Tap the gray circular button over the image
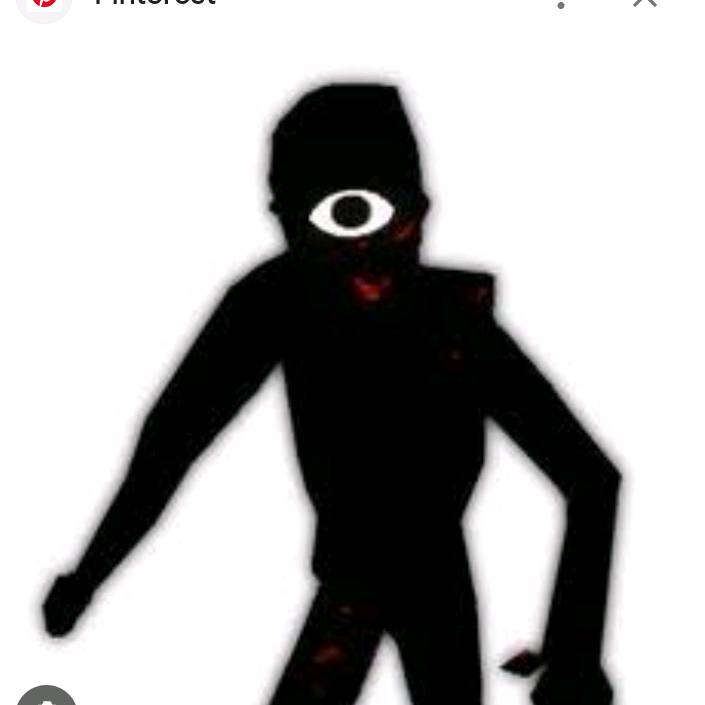Screen dimensions: 705x705 [x=46, y=696]
